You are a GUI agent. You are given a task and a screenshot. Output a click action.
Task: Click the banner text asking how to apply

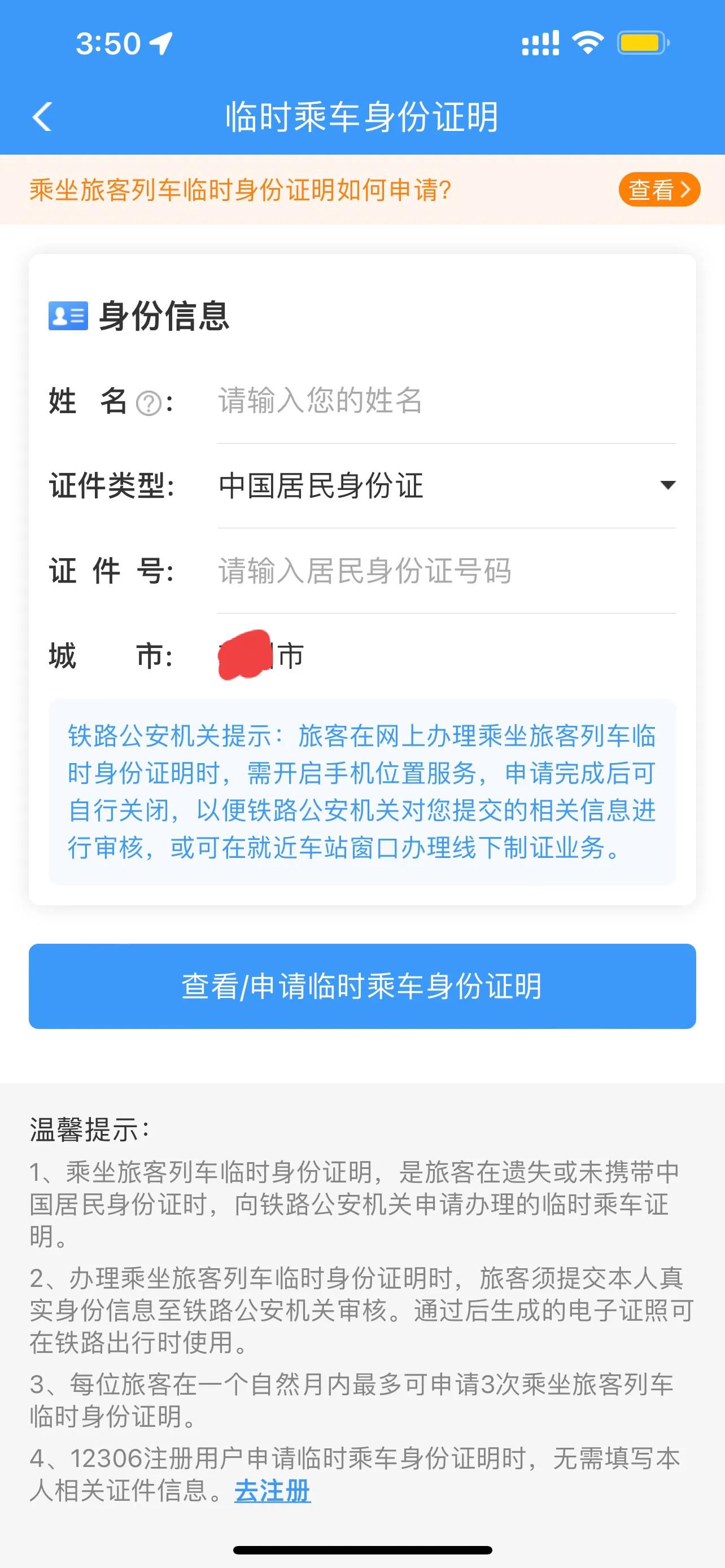pyautogui.click(x=241, y=189)
